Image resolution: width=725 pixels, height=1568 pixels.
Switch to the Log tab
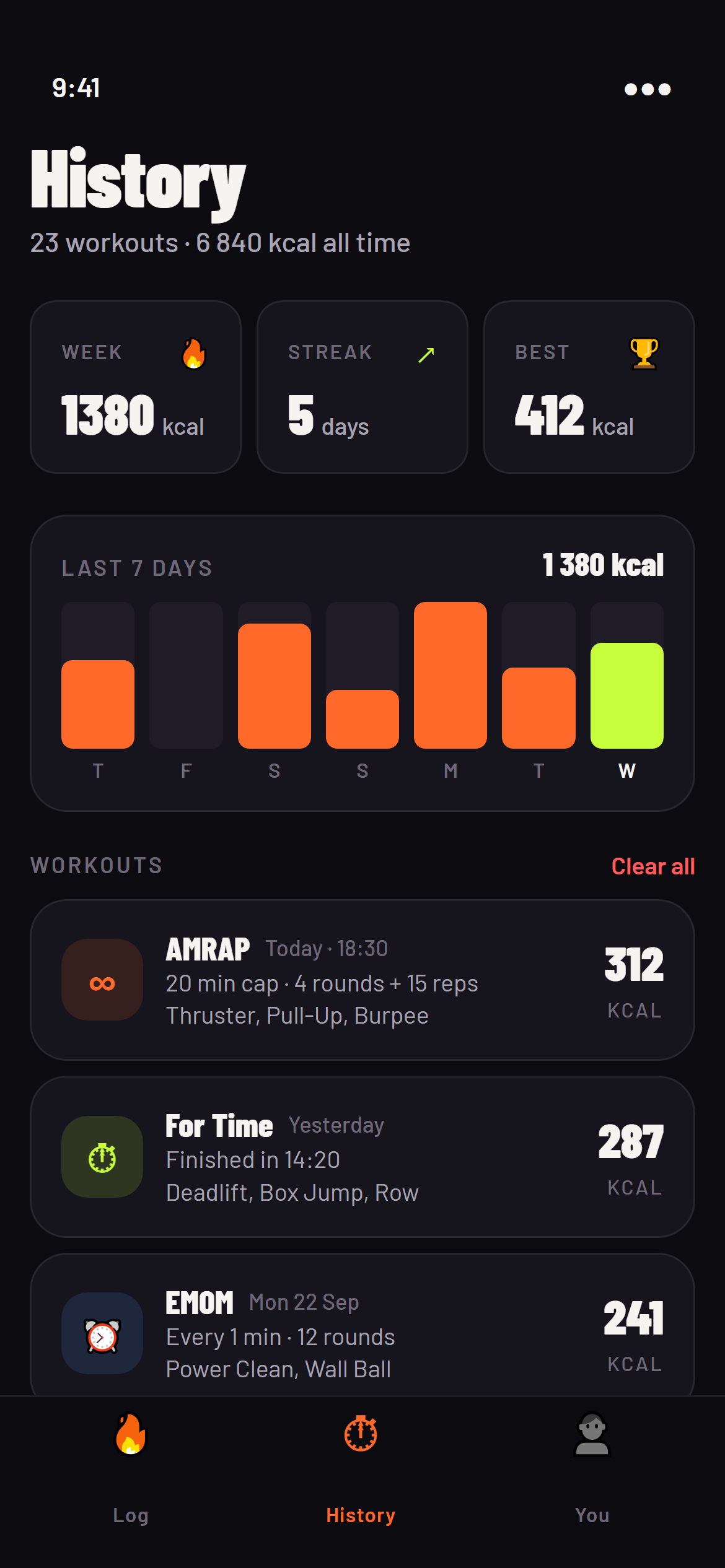pyautogui.click(x=131, y=1468)
